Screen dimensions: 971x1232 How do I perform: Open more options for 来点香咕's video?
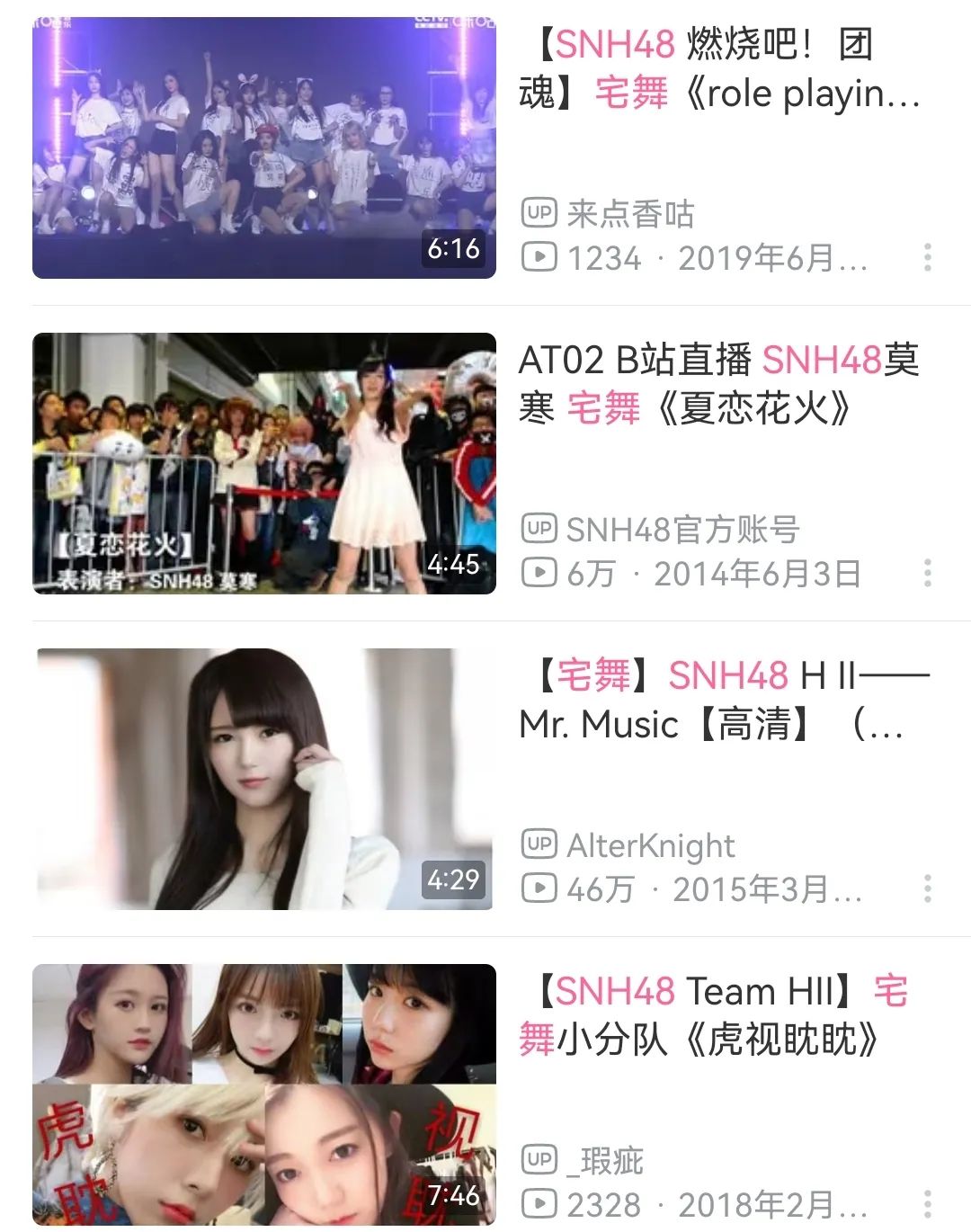pyautogui.click(x=927, y=258)
